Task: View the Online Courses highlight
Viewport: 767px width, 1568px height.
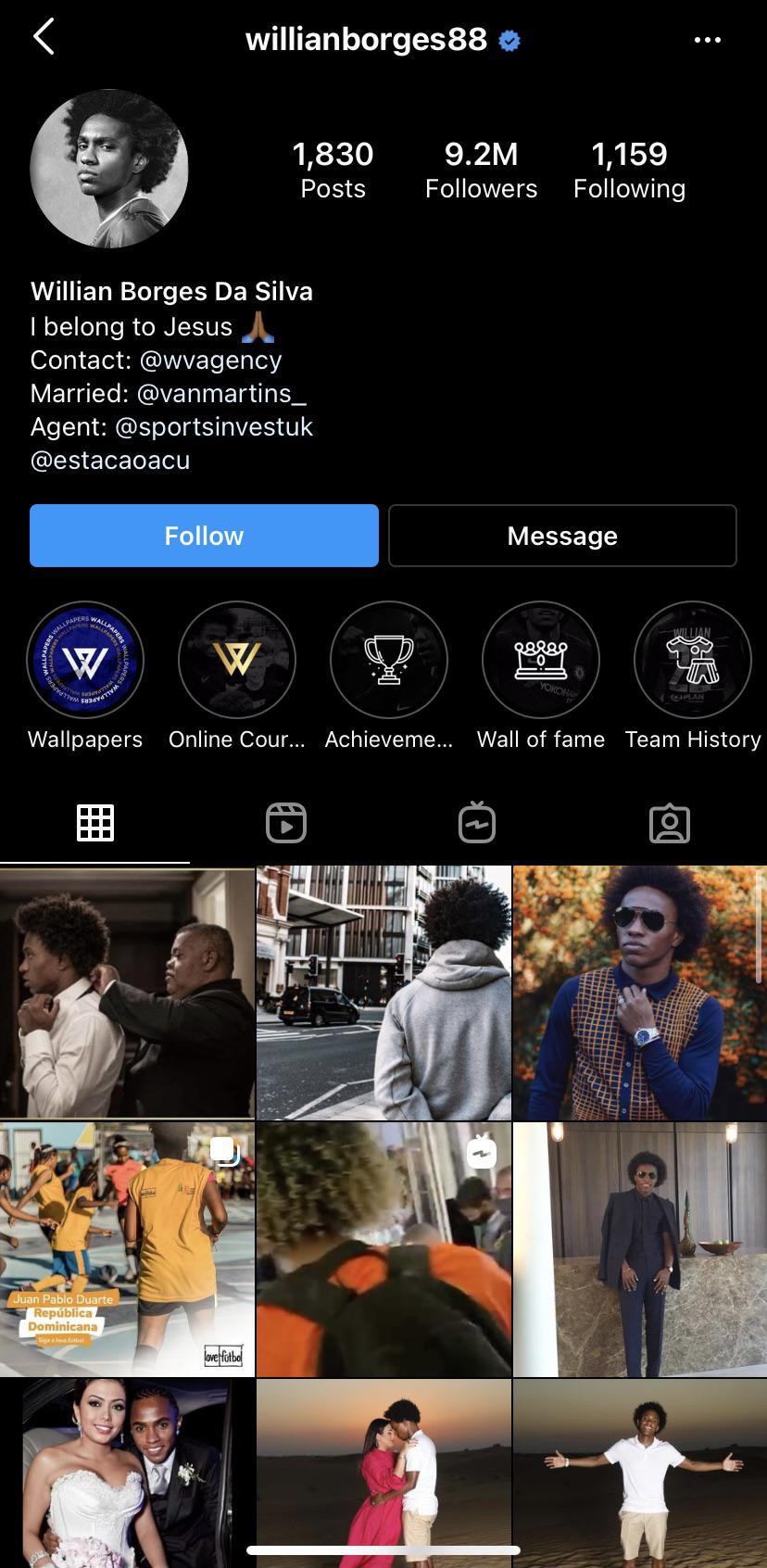Action: point(237,661)
